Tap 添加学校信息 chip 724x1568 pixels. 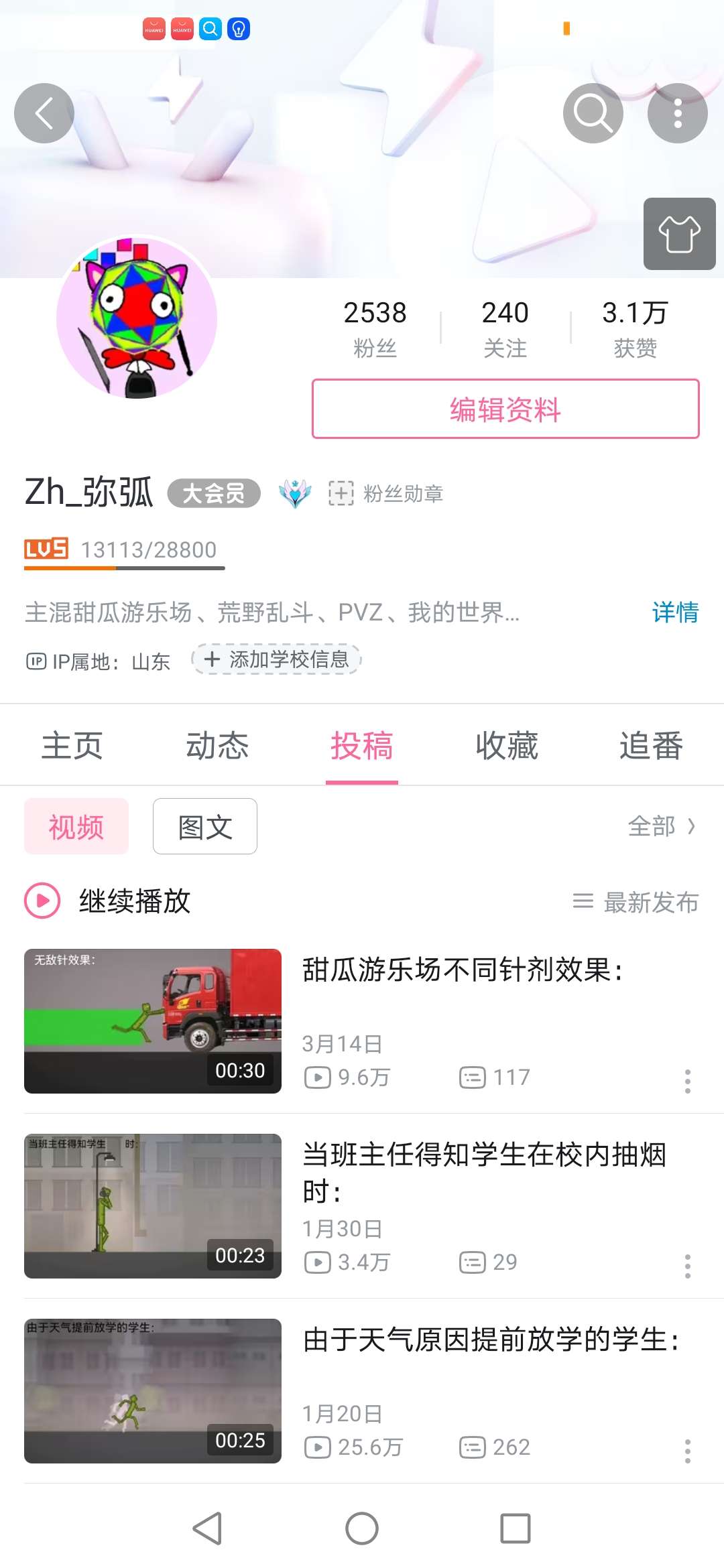pos(276,659)
